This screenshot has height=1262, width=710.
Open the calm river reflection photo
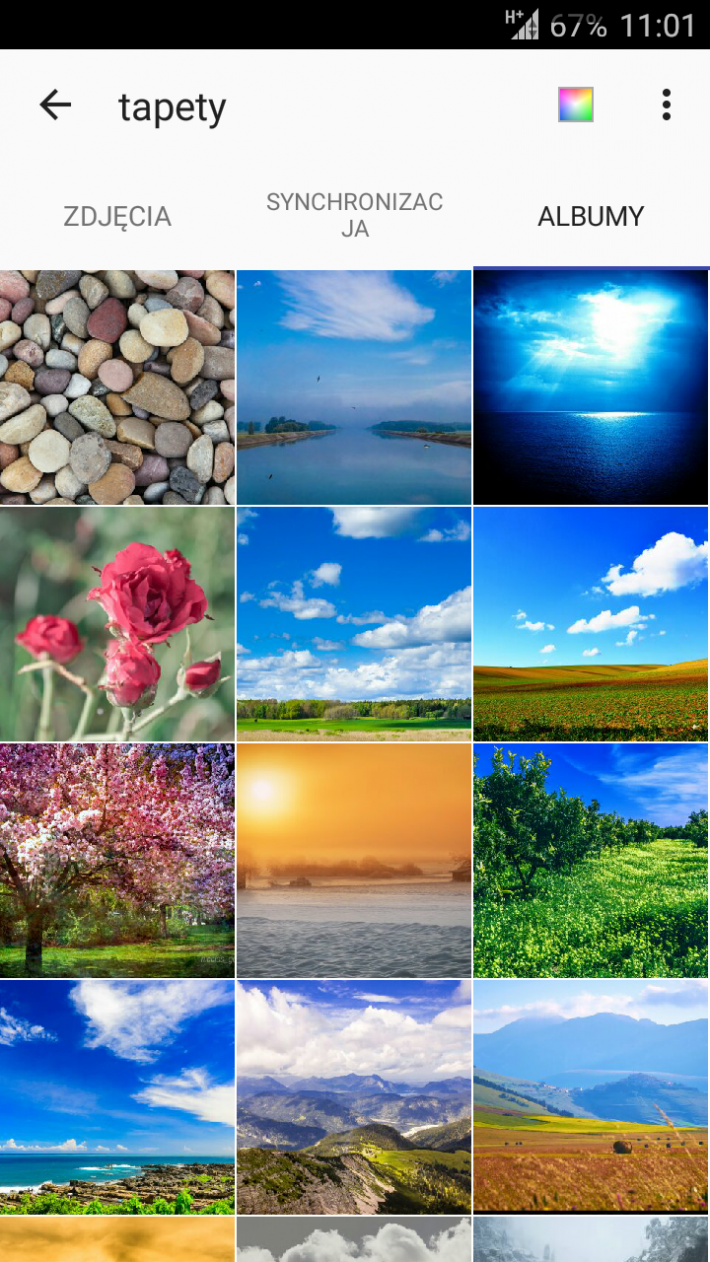[354, 387]
